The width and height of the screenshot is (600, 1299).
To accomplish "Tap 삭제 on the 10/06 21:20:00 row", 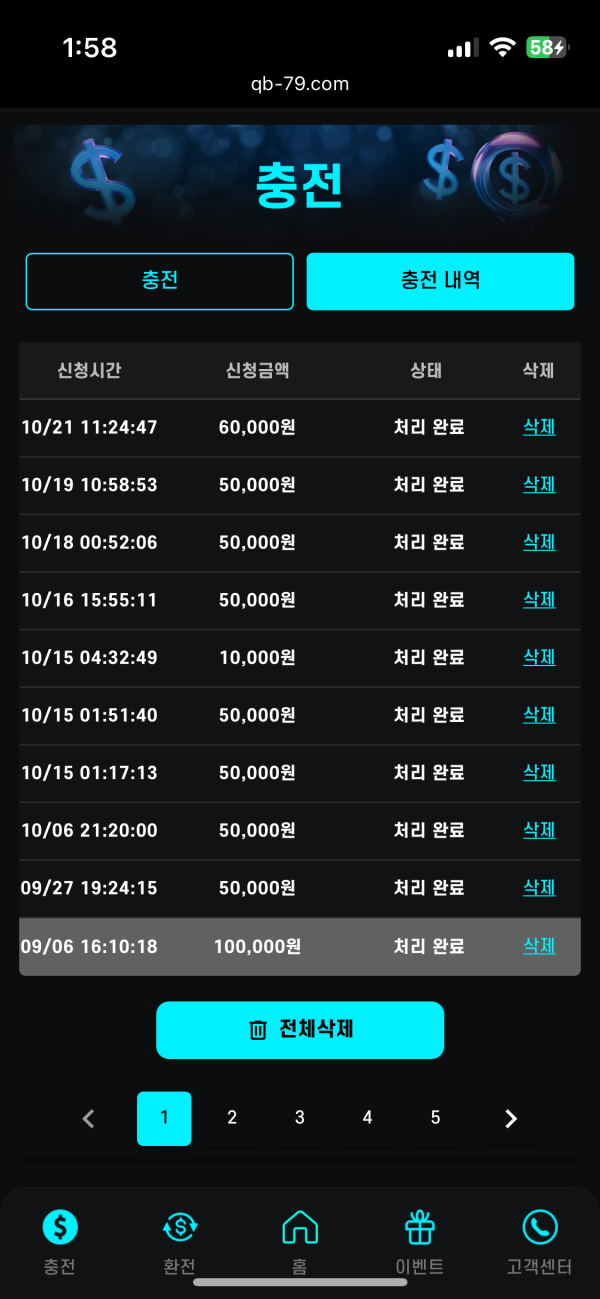I will 539,830.
